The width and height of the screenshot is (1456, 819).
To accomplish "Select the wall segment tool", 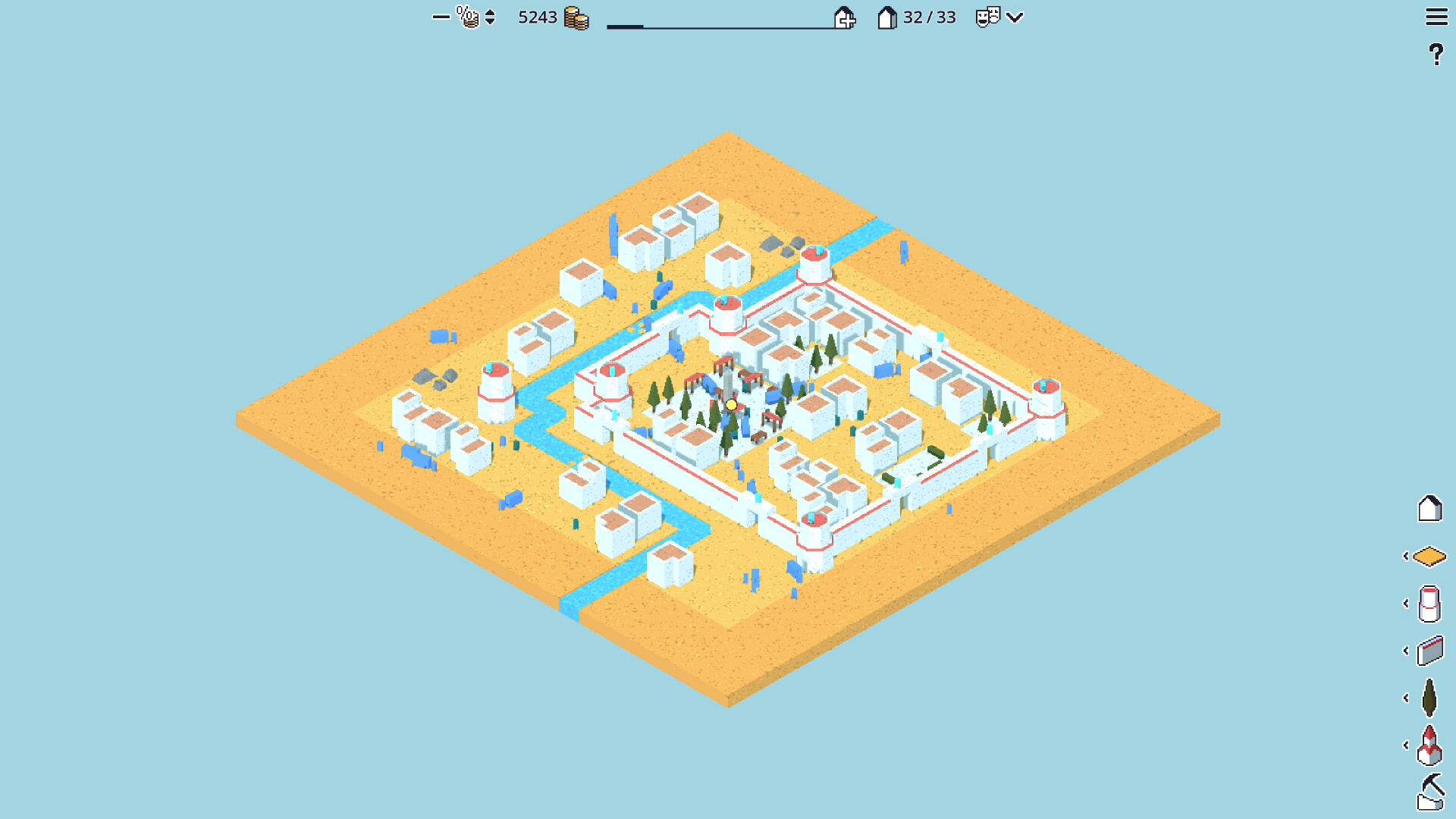I will (1429, 651).
